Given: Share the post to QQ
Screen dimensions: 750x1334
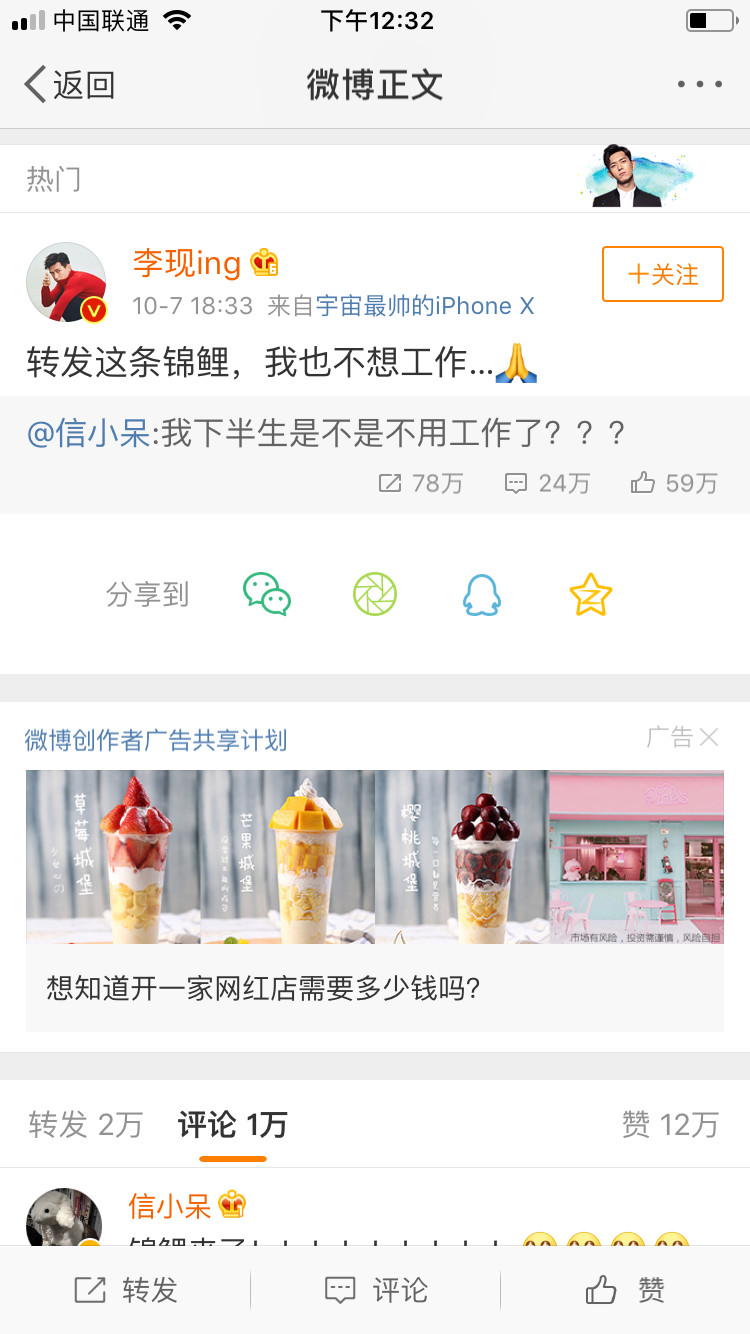Looking at the screenshot, I should click(482, 593).
